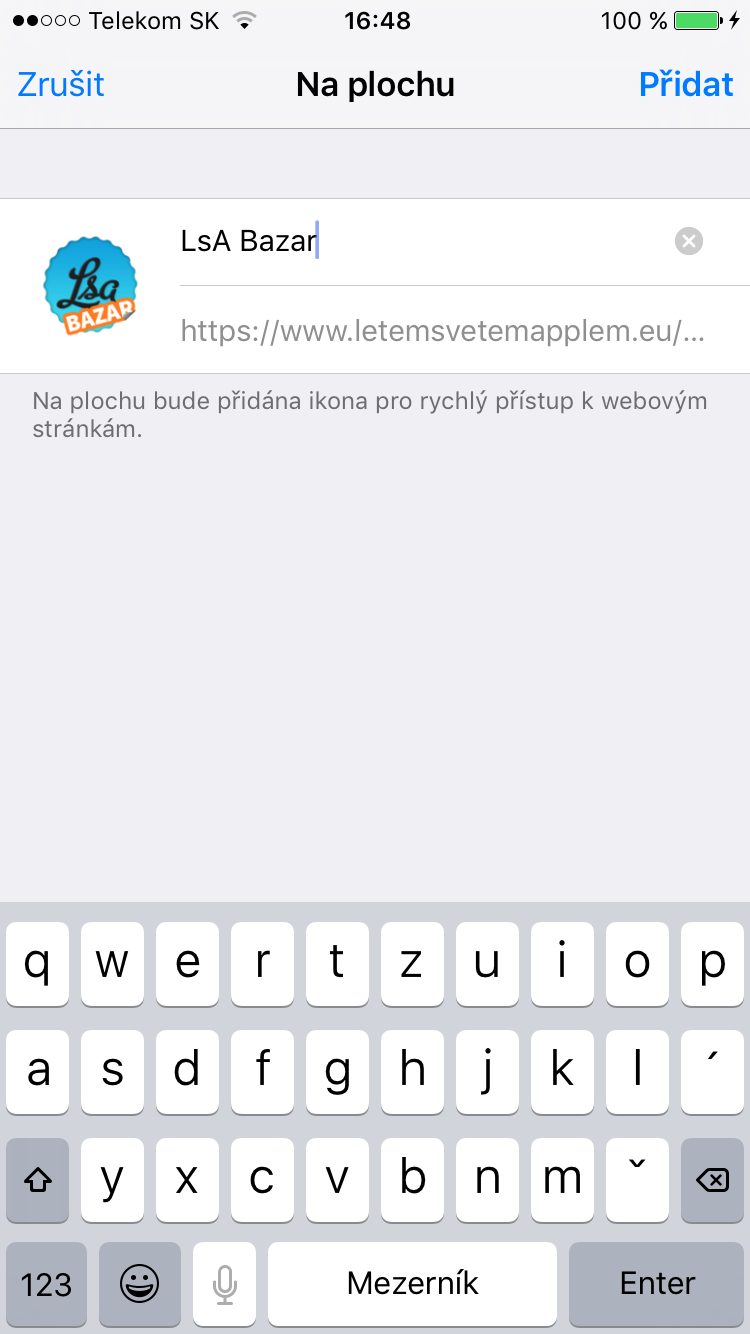Toggle the shift key
This screenshot has height=1334, width=750.
pyautogui.click(x=38, y=1180)
